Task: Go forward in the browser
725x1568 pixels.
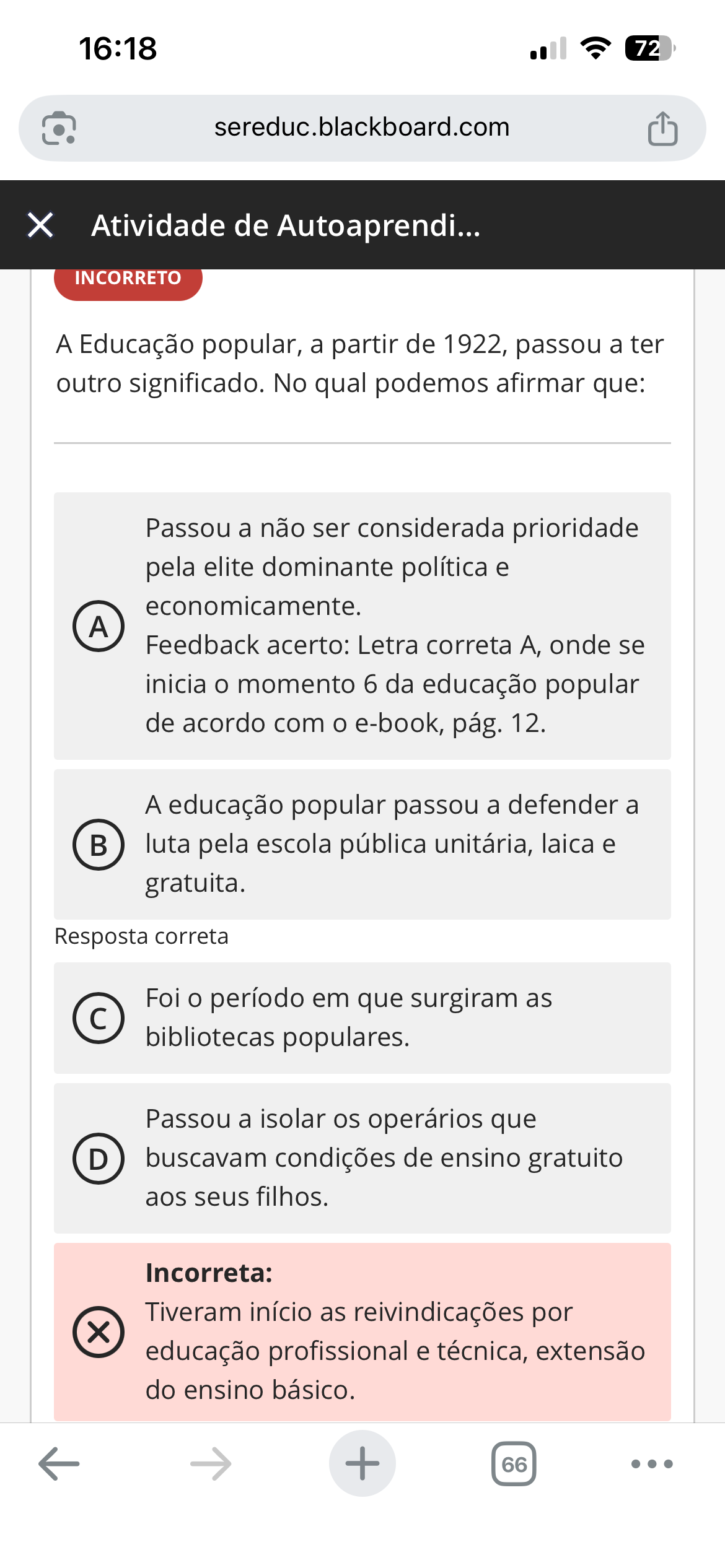Action: click(211, 1463)
